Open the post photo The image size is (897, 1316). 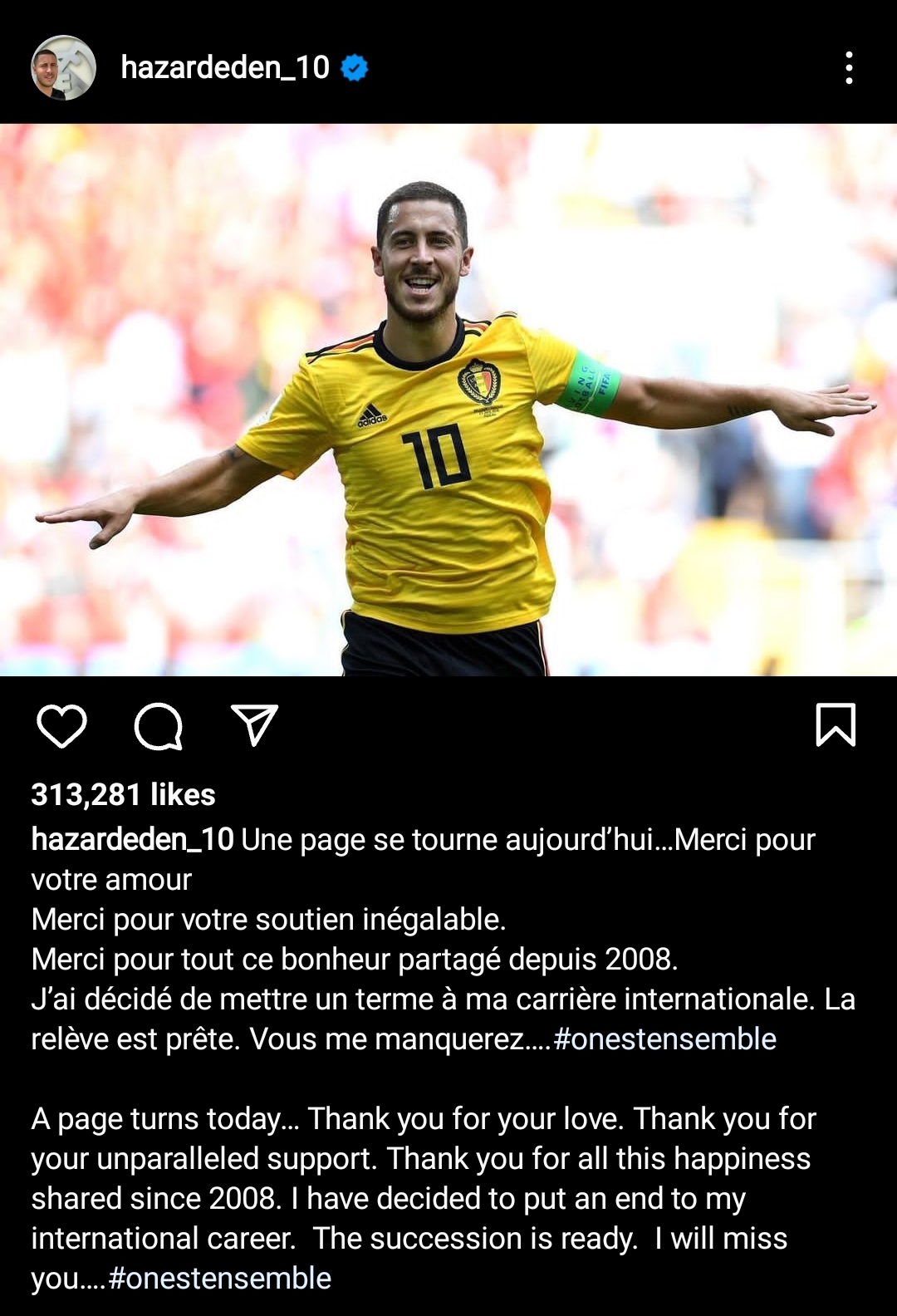(x=448, y=400)
